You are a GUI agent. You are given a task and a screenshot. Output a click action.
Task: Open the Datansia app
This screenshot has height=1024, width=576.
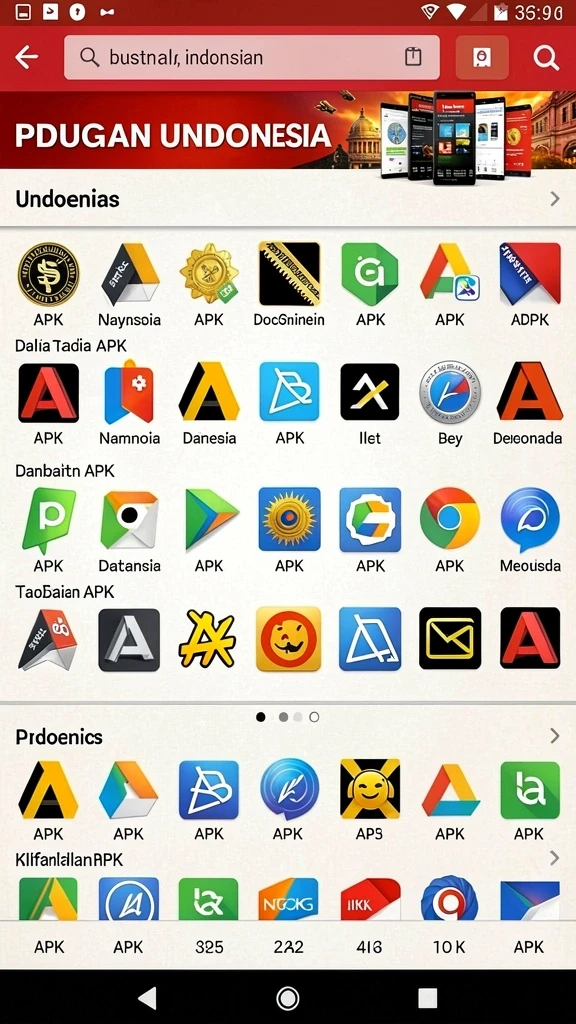click(x=129, y=530)
